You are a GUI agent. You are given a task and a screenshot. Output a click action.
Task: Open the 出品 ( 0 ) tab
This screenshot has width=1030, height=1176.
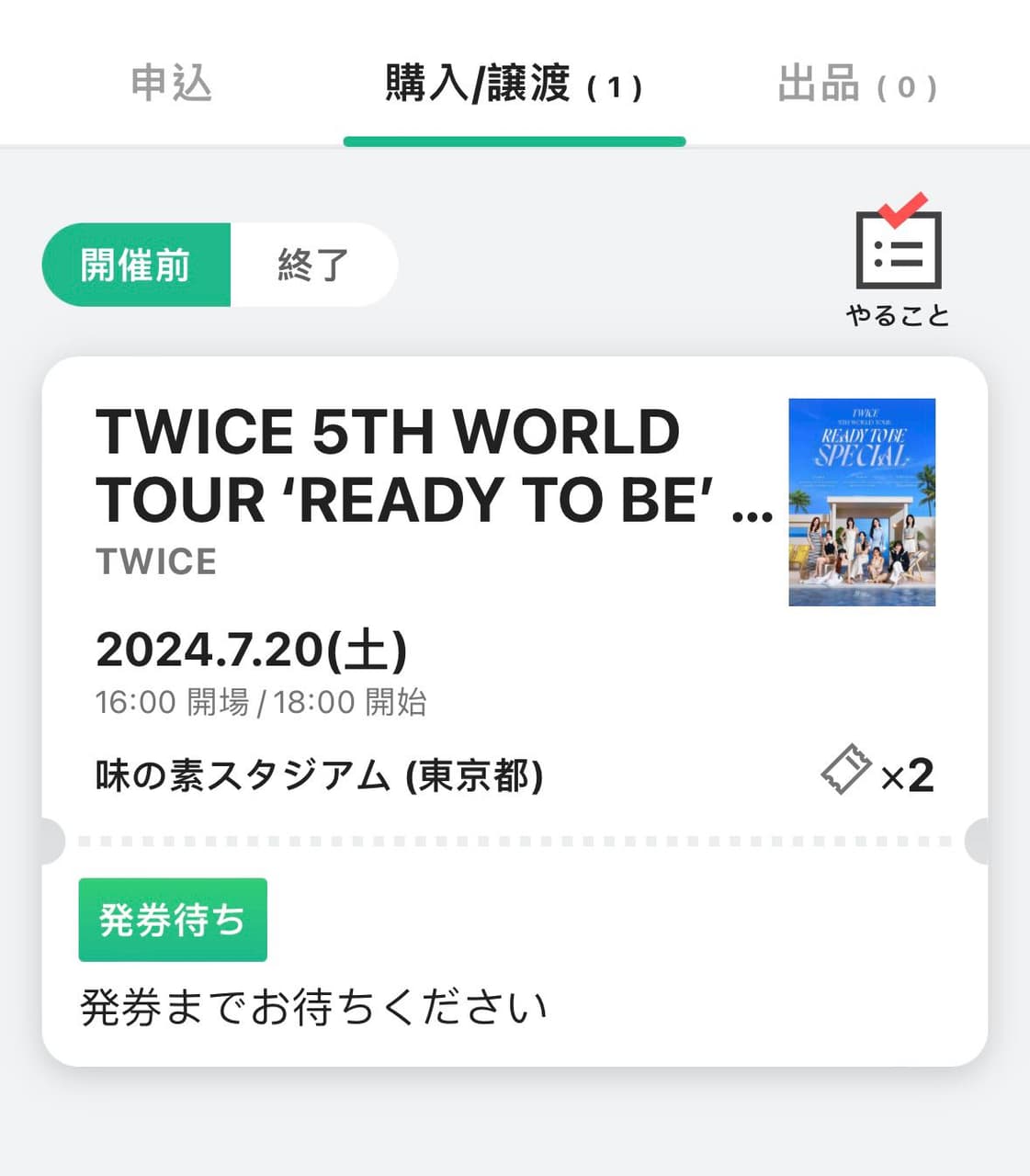[x=854, y=85]
